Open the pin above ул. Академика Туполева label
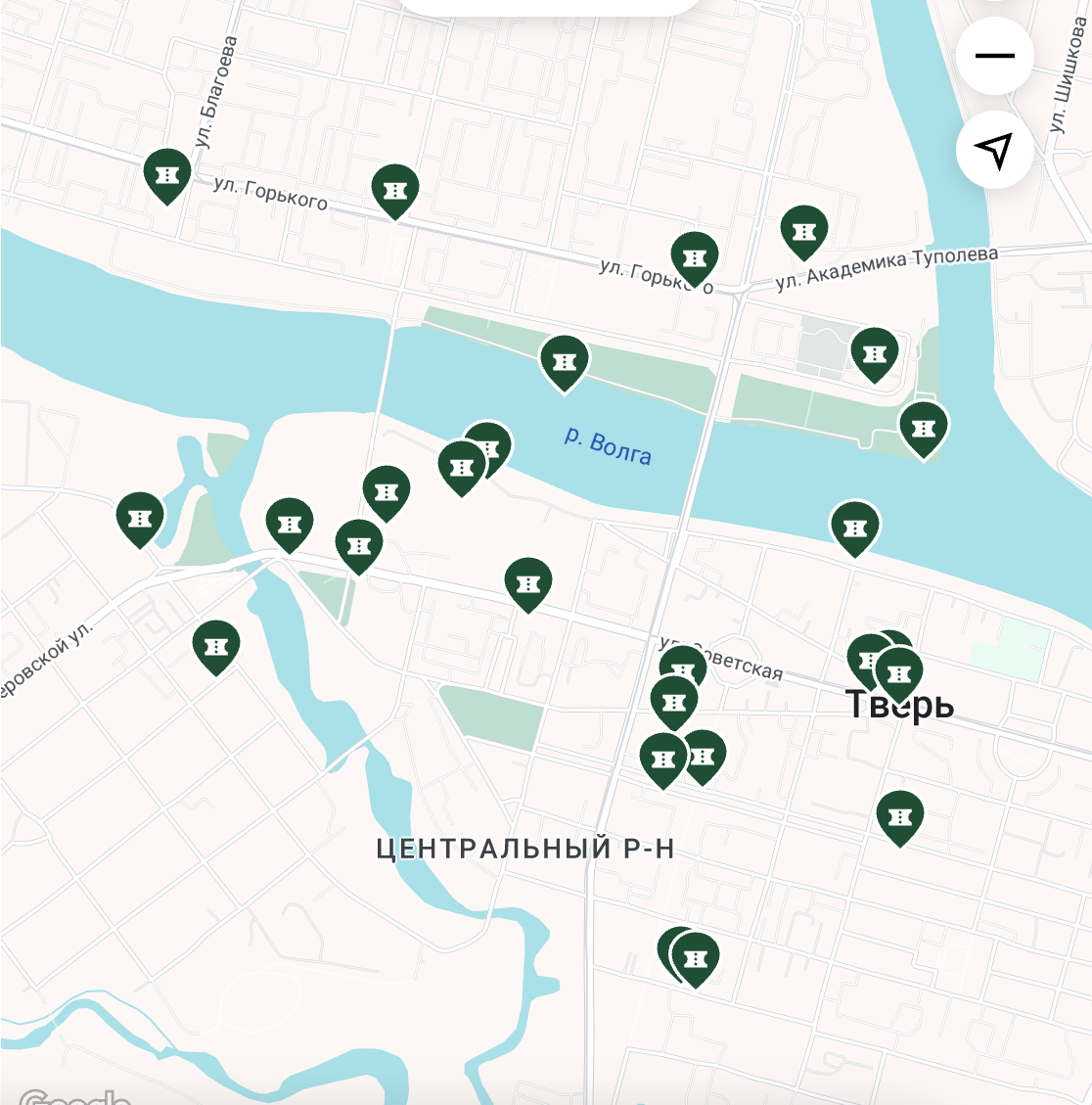The image size is (1092, 1105). (x=804, y=231)
